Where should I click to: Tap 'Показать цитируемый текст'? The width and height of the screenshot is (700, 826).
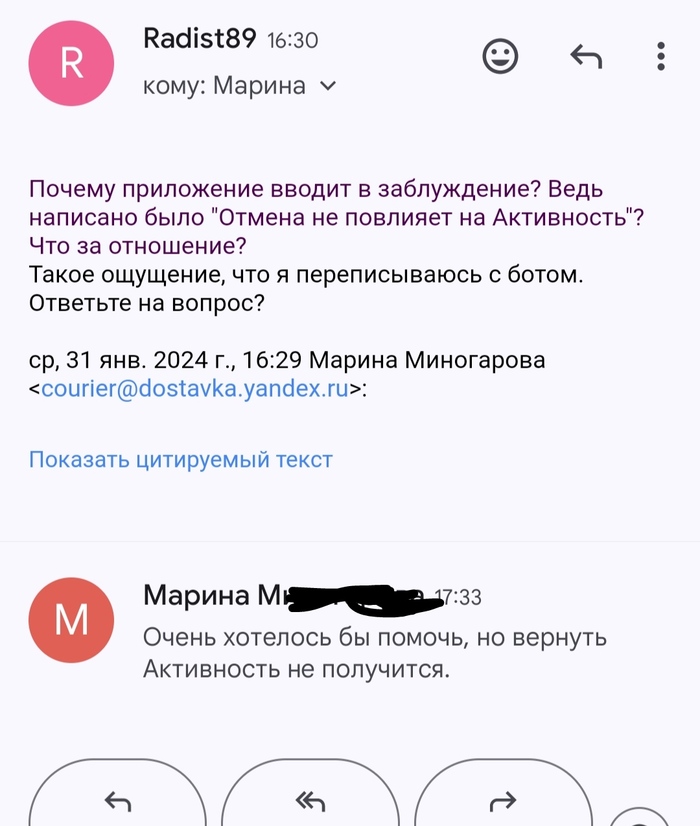click(180, 460)
